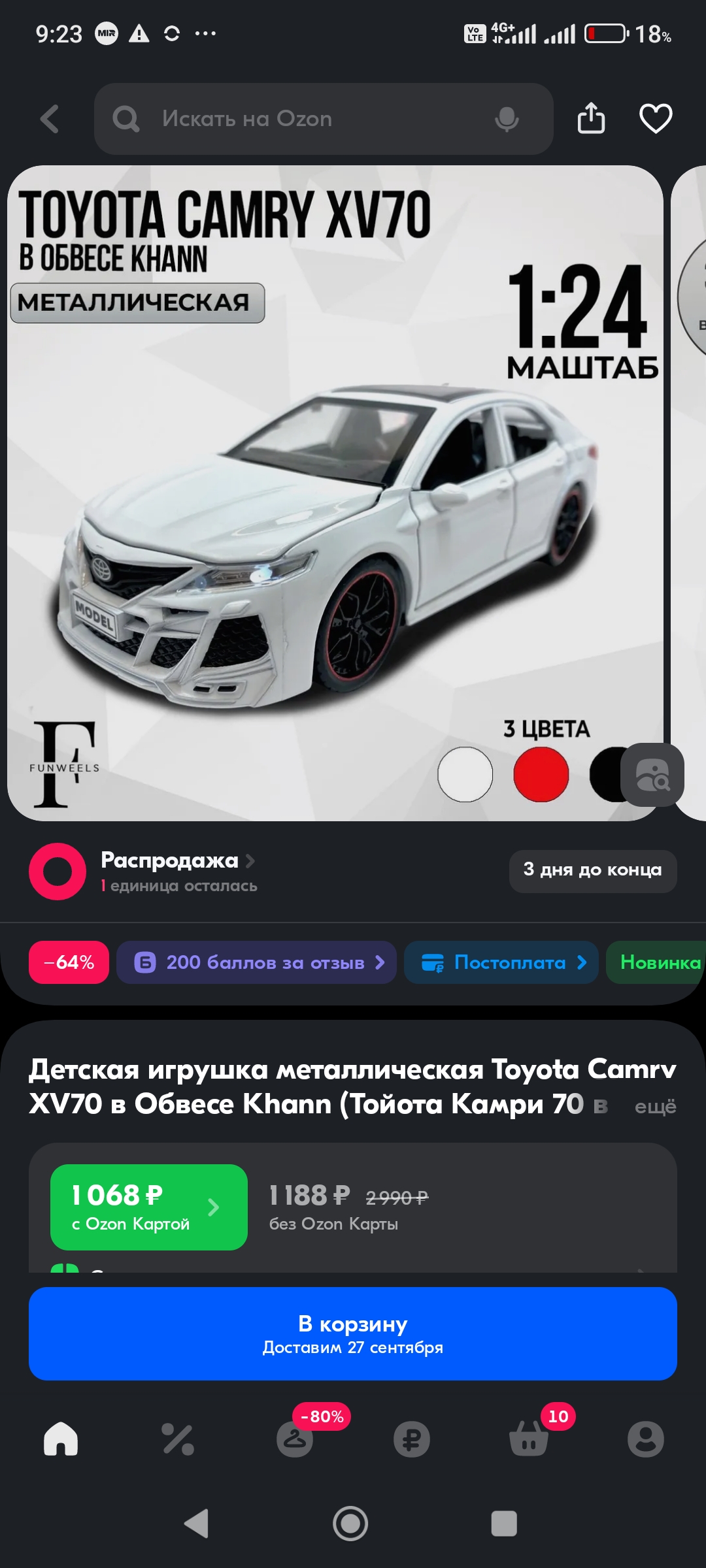Open the profile tab

point(646,1439)
